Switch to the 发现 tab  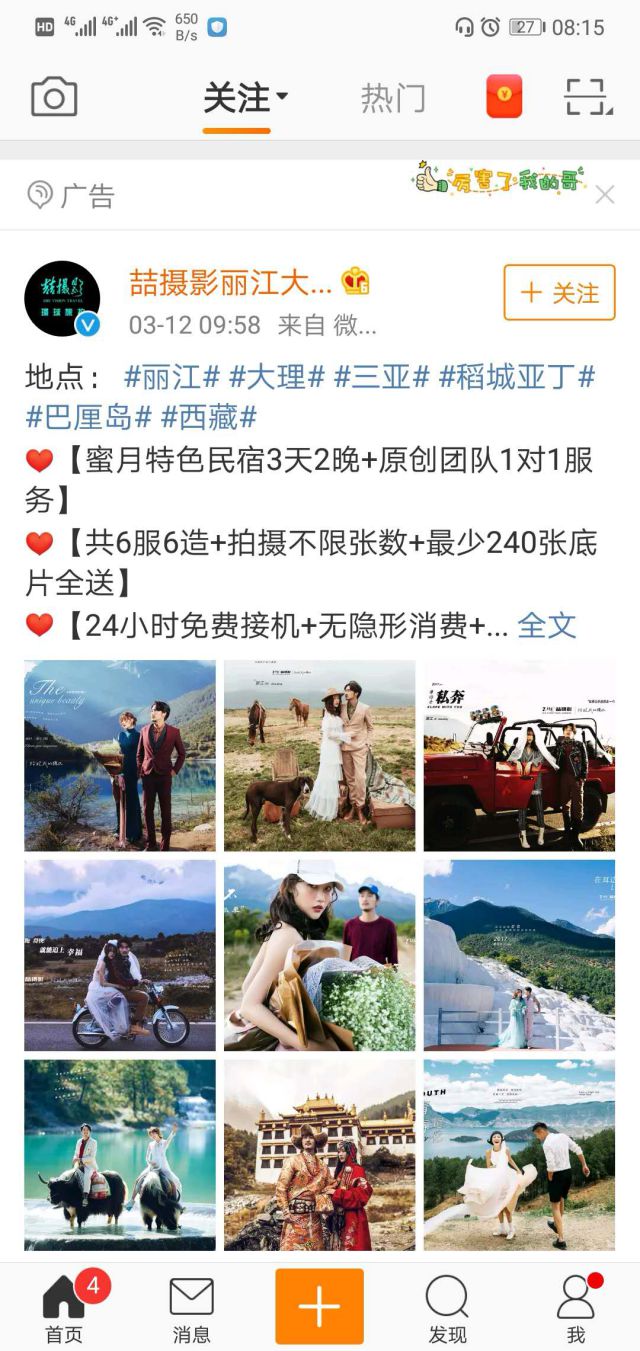pyautogui.click(x=447, y=1307)
